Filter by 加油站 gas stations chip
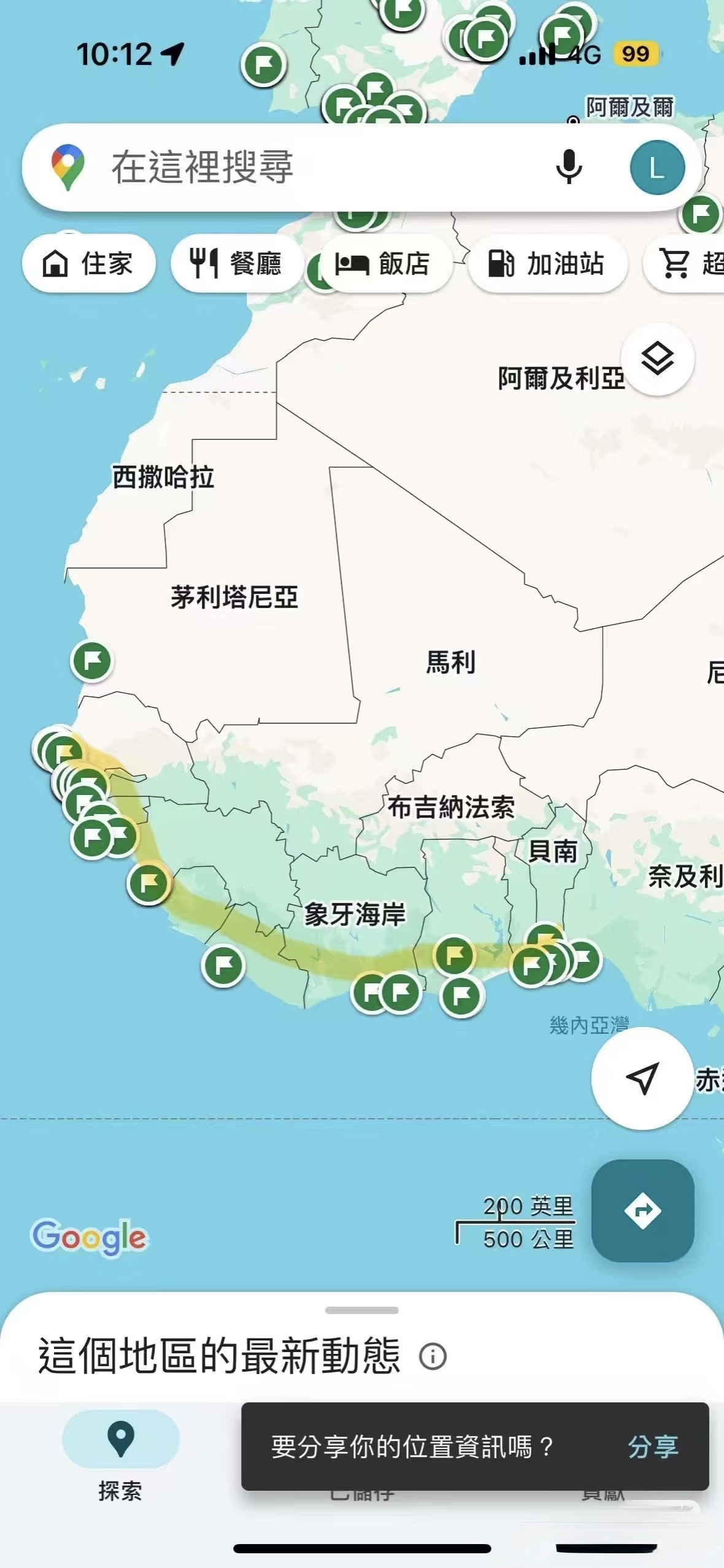The width and height of the screenshot is (724, 1568). pyautogui.click(x=547, y=264)
